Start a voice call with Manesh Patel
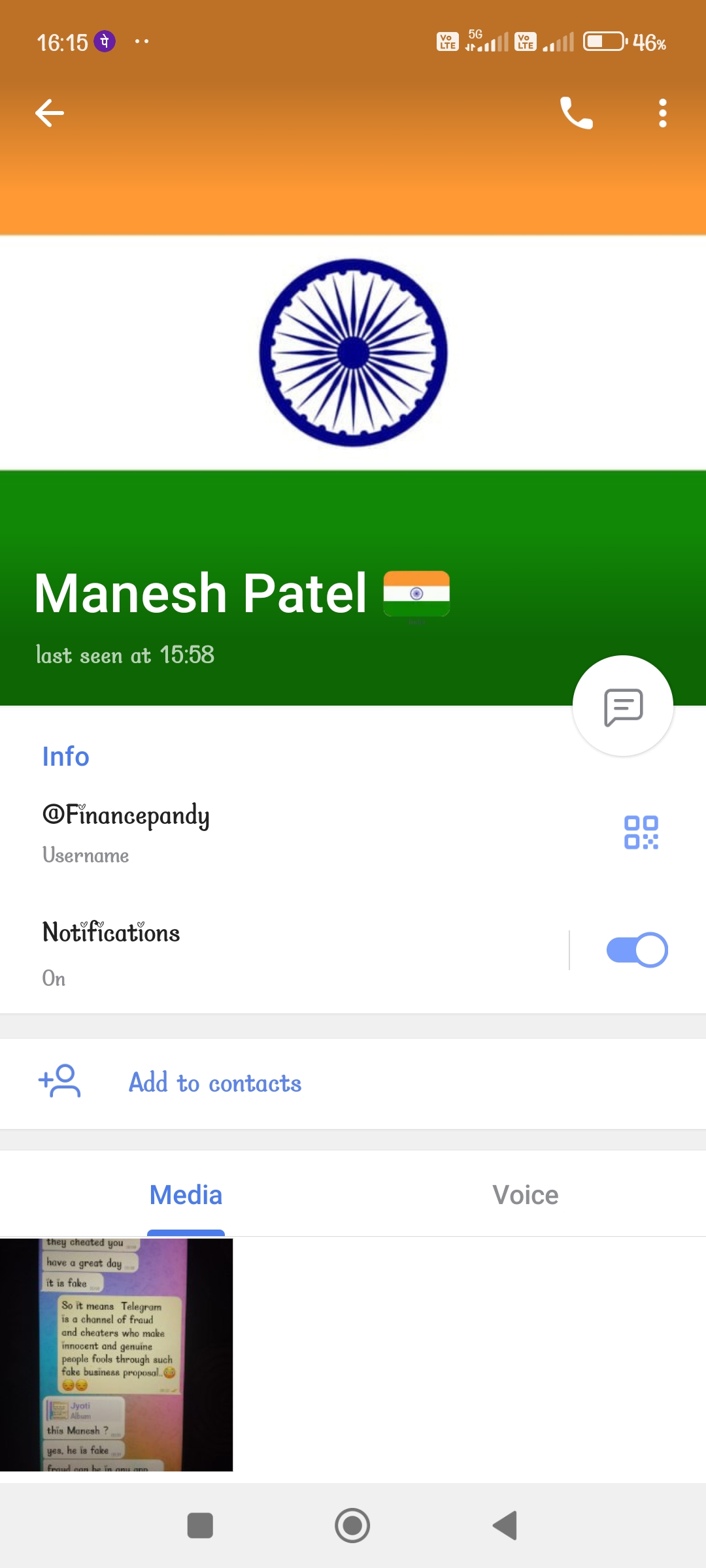The height and width of the screenshot is (1568, 706). point(576,113)
